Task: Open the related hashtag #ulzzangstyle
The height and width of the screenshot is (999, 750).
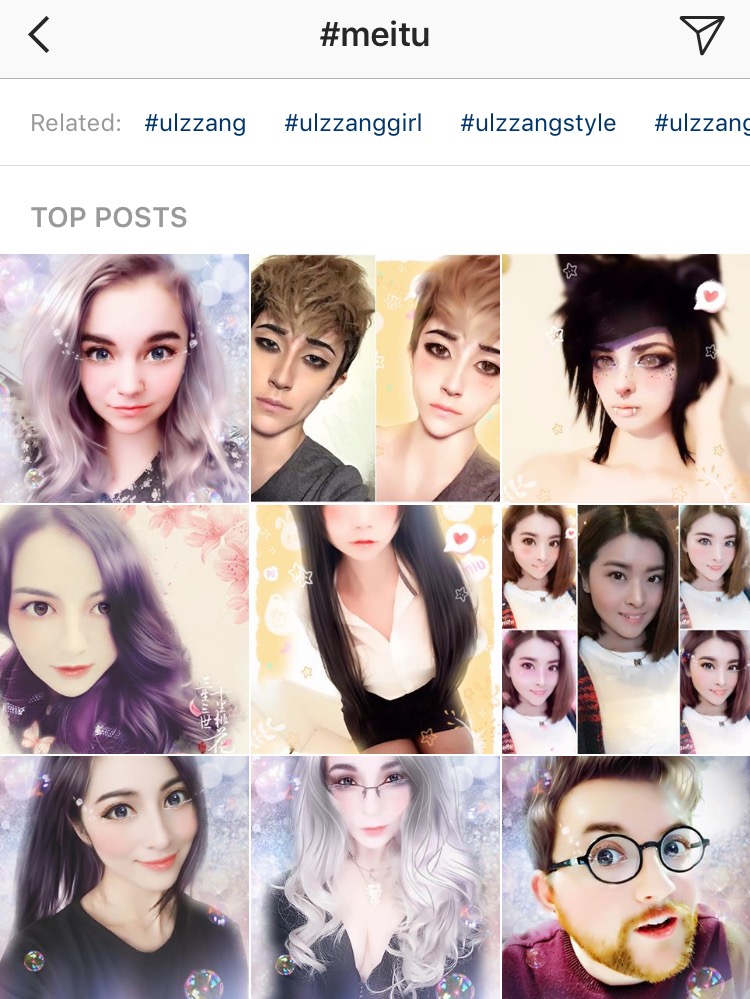Action: coord(538,123)
